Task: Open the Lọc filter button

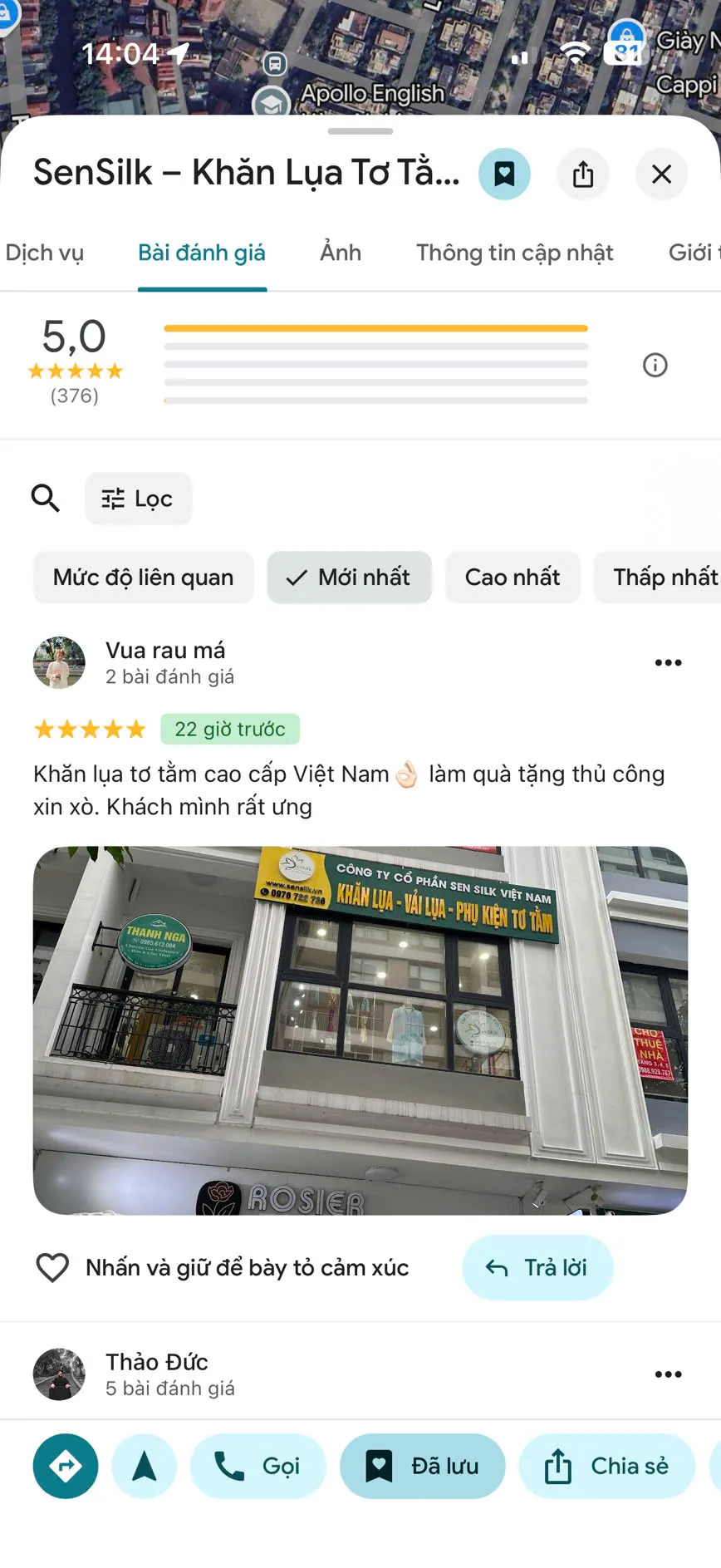Action: tap(138, 499)
